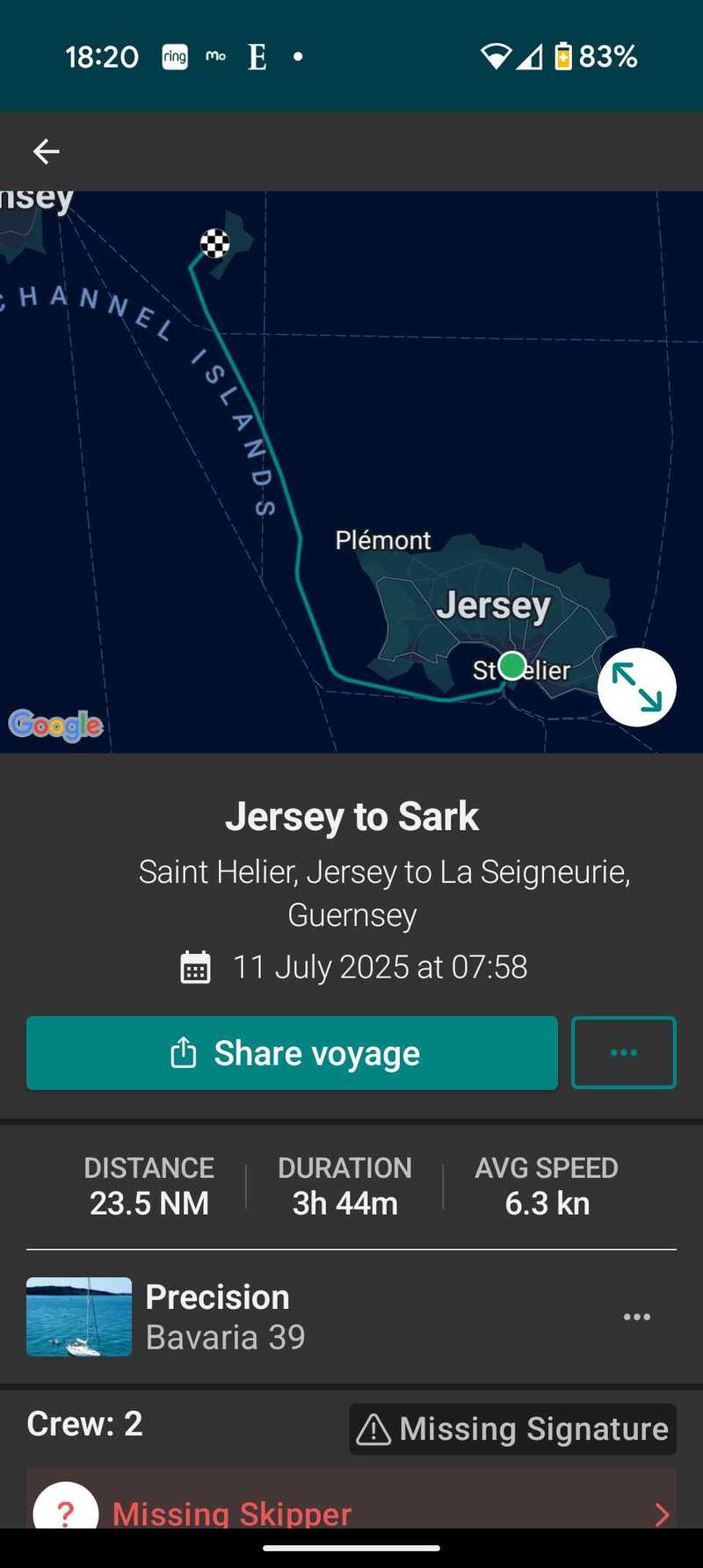The height and width of the screenshot is (1568, 703).
Task: Open the Missing Skipper row
Action: pyautogui.click(x=351, y=1500)
